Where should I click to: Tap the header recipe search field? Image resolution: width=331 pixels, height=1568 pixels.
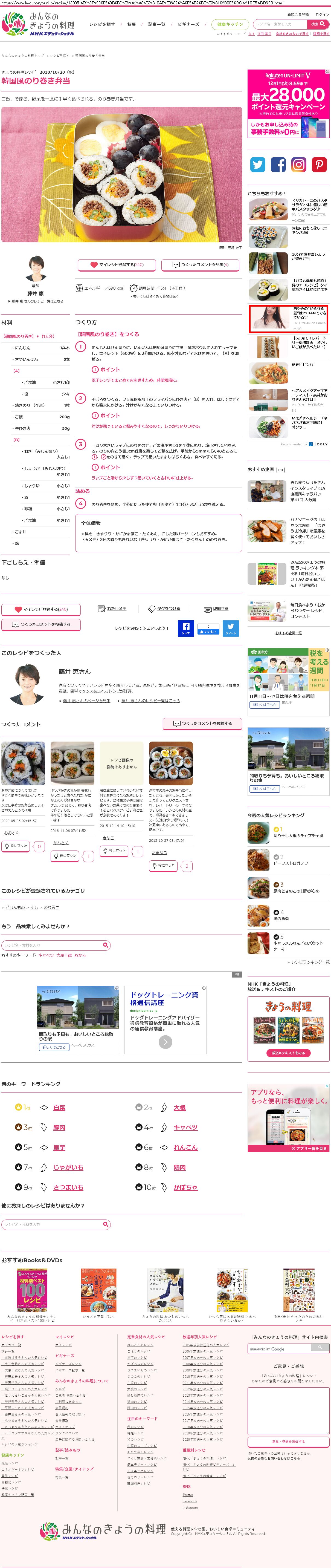pos(280,24)
